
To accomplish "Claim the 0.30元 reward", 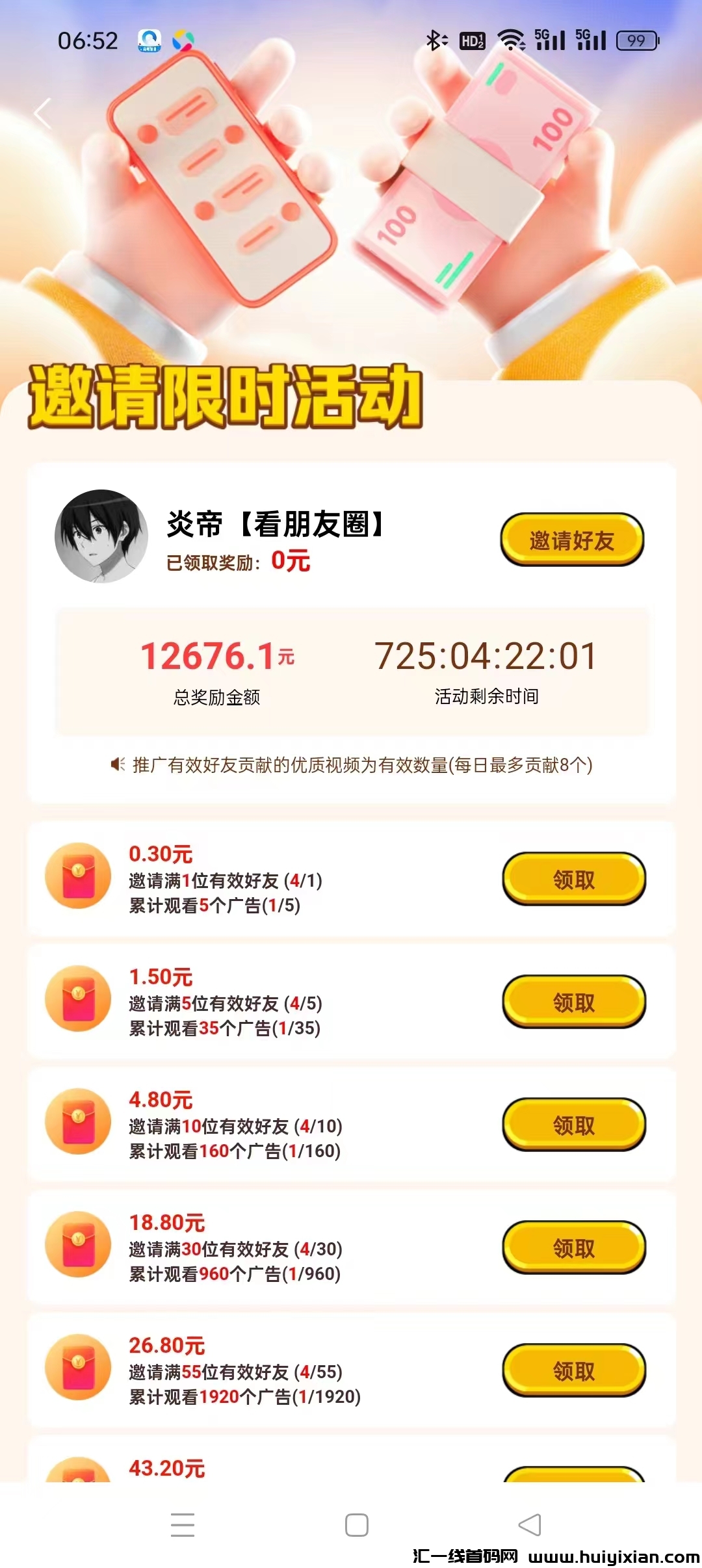I will click(x=574, y=880).
